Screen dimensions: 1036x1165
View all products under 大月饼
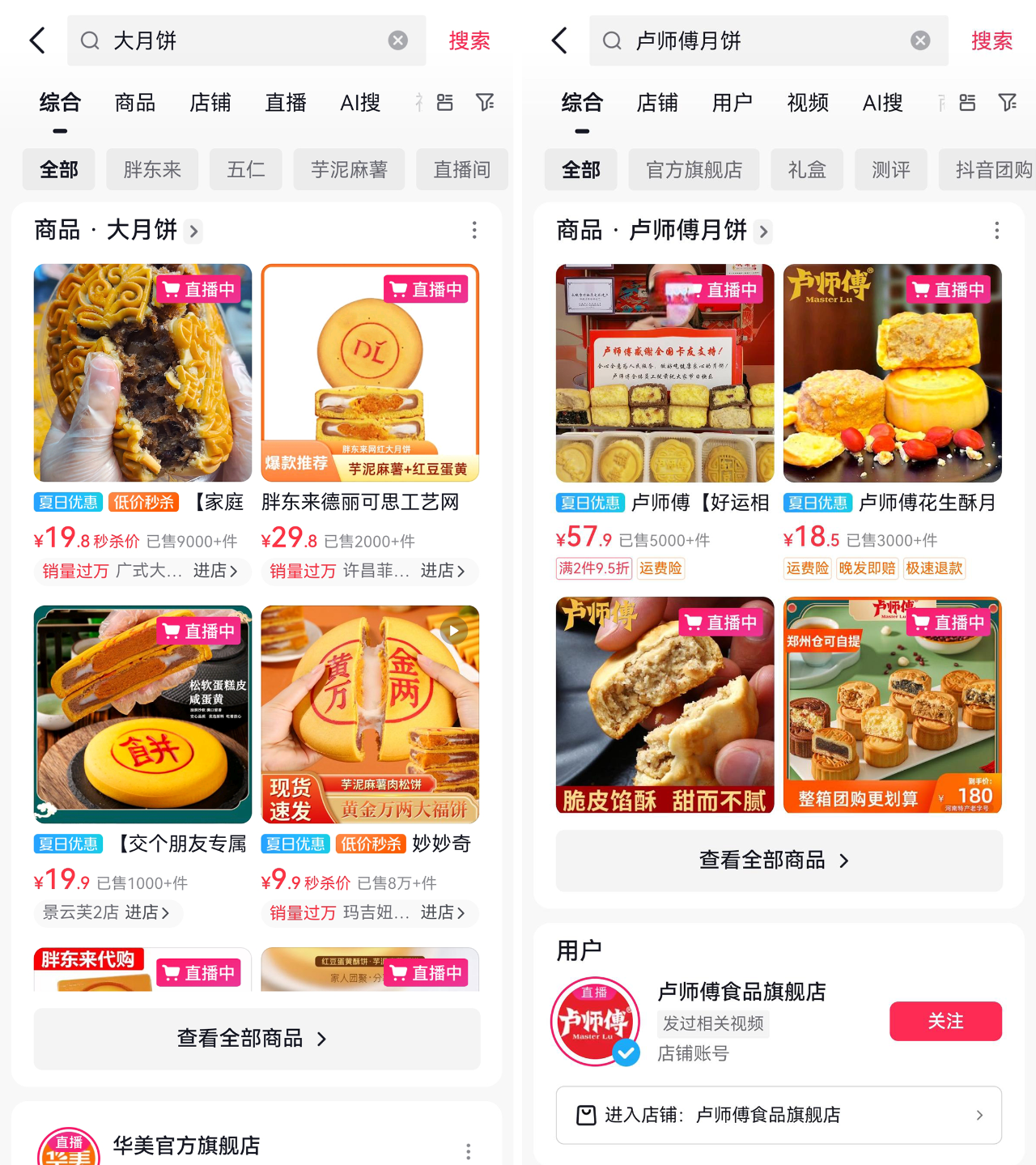[257, 1039]
